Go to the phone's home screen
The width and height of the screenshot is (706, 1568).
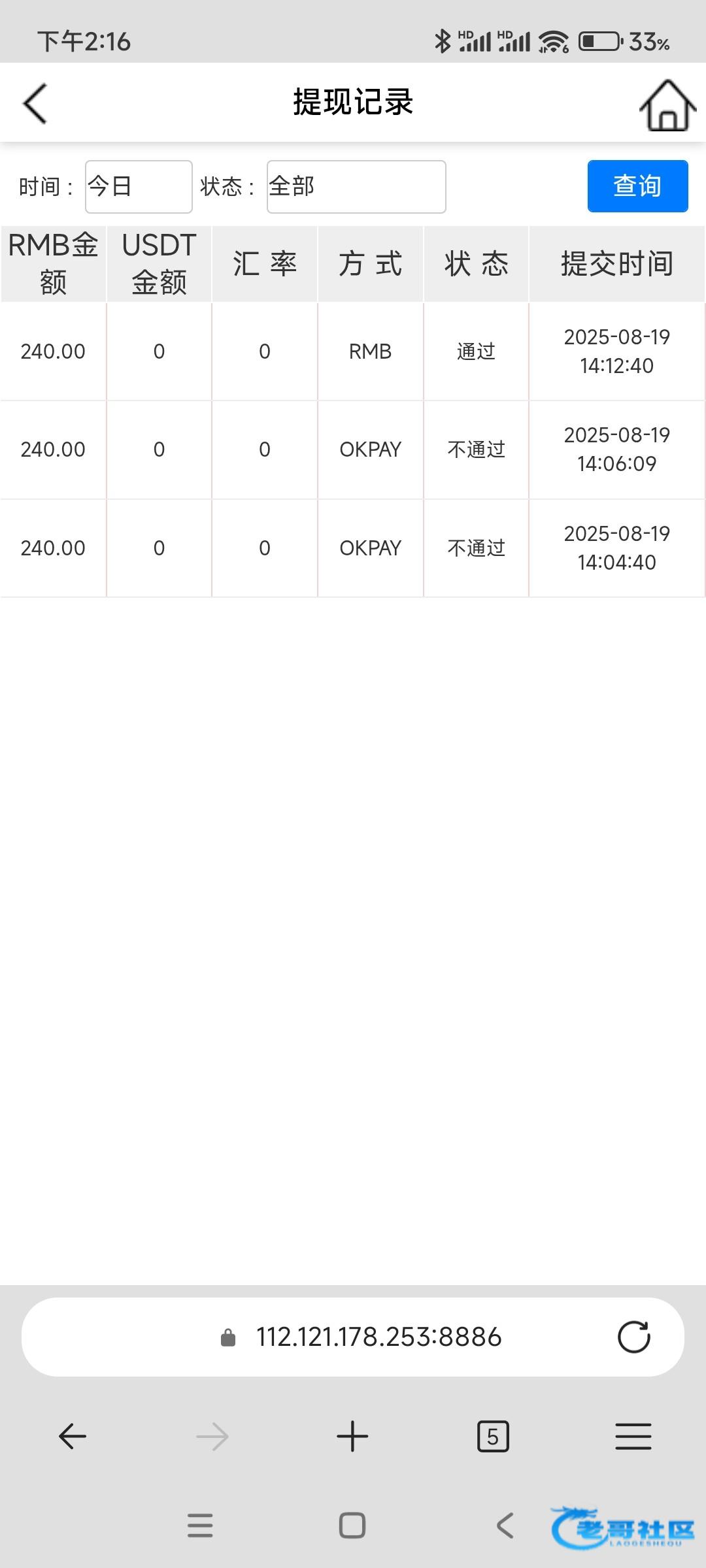pyautogui.click(x=352, y=1526)
